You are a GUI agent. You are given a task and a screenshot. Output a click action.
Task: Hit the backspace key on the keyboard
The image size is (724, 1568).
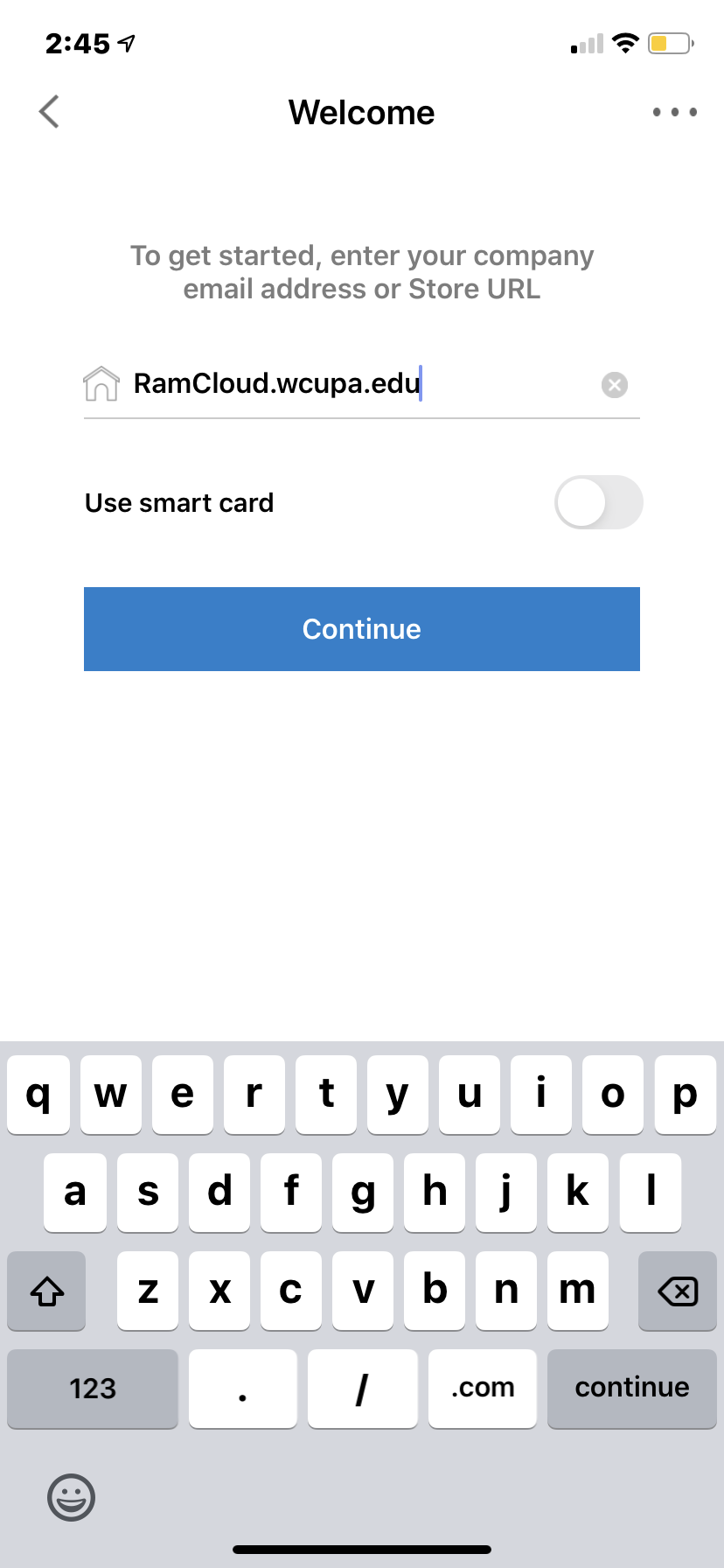tap(678, 1291)
